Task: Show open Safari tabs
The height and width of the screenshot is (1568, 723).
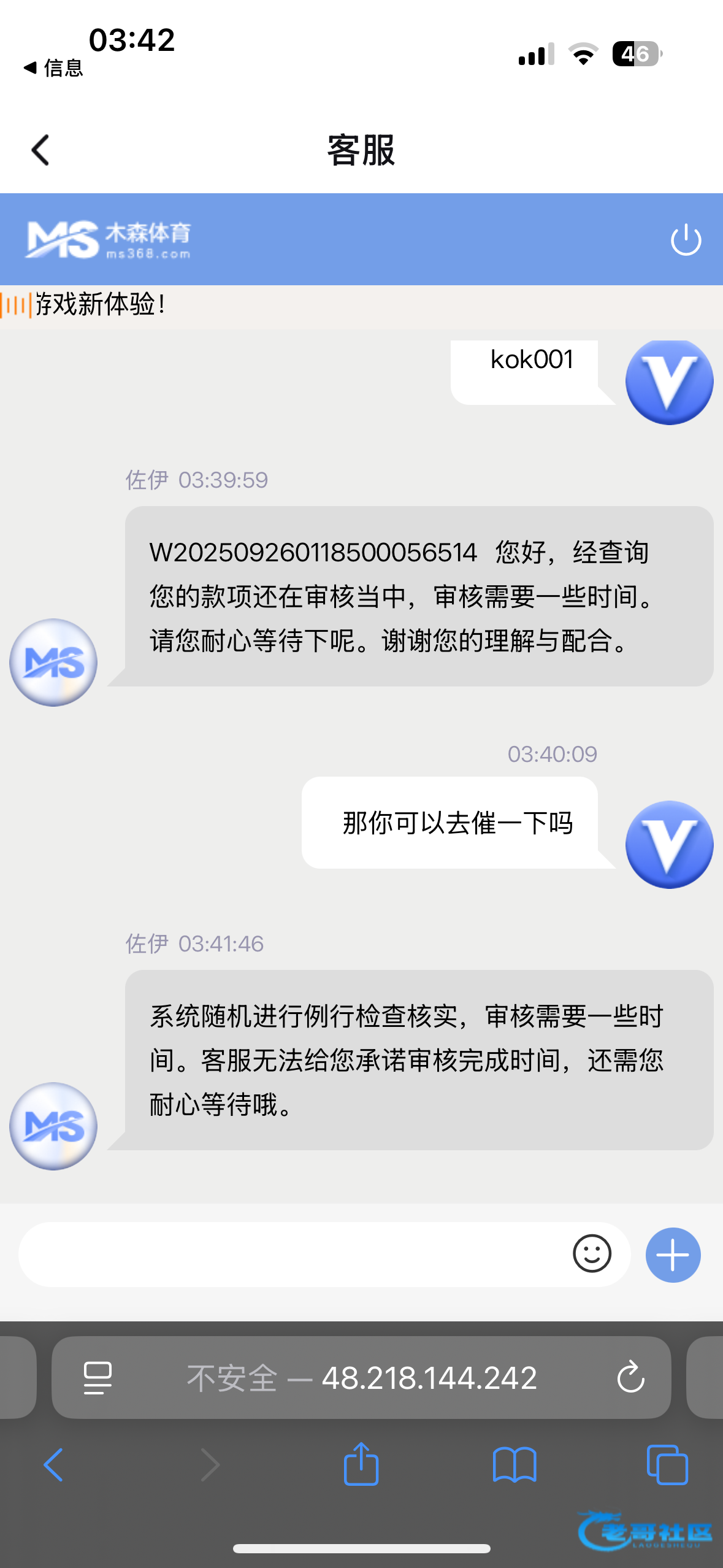Action: click(x=667, y=1465)
